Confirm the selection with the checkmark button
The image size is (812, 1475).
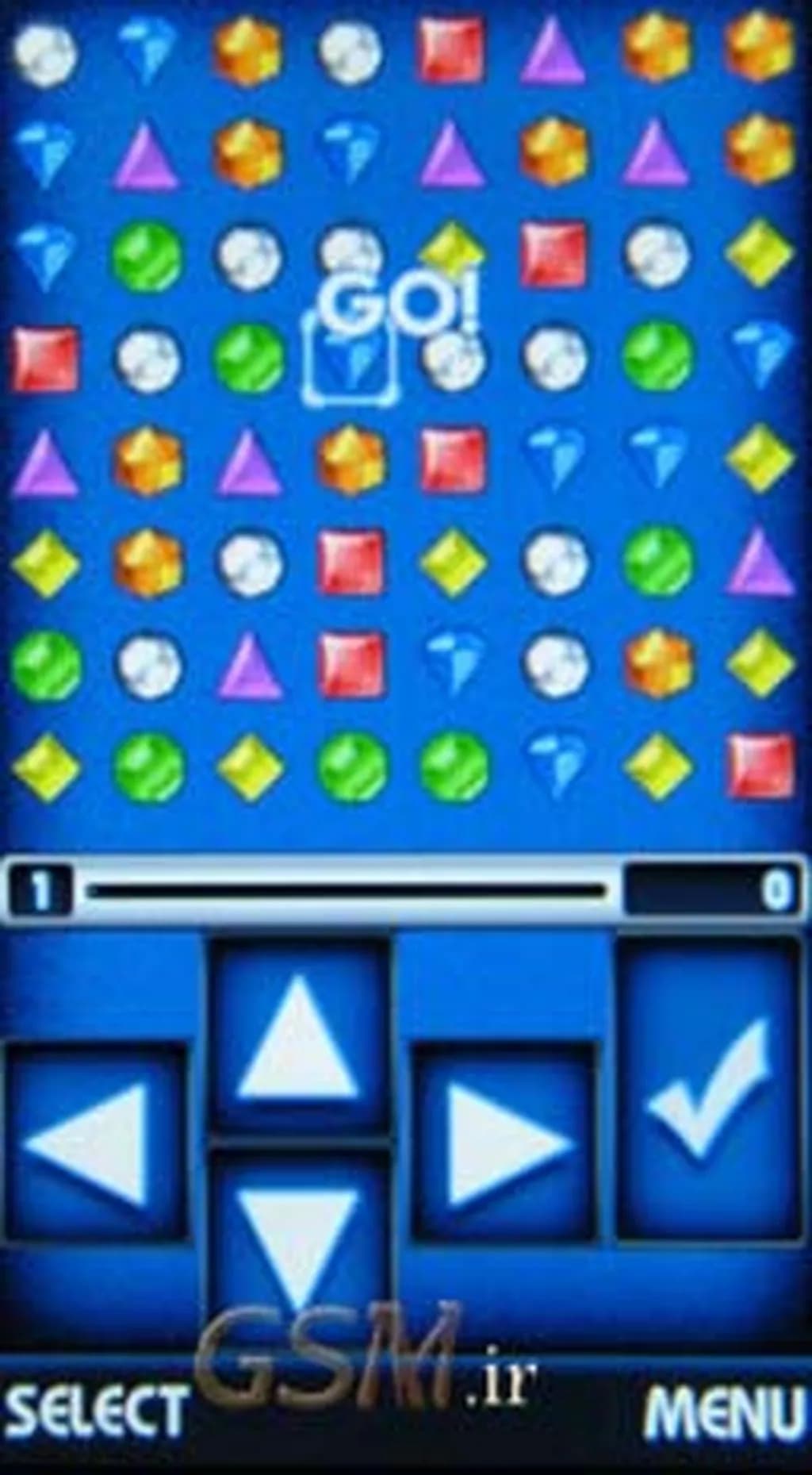pos(708,1089)
